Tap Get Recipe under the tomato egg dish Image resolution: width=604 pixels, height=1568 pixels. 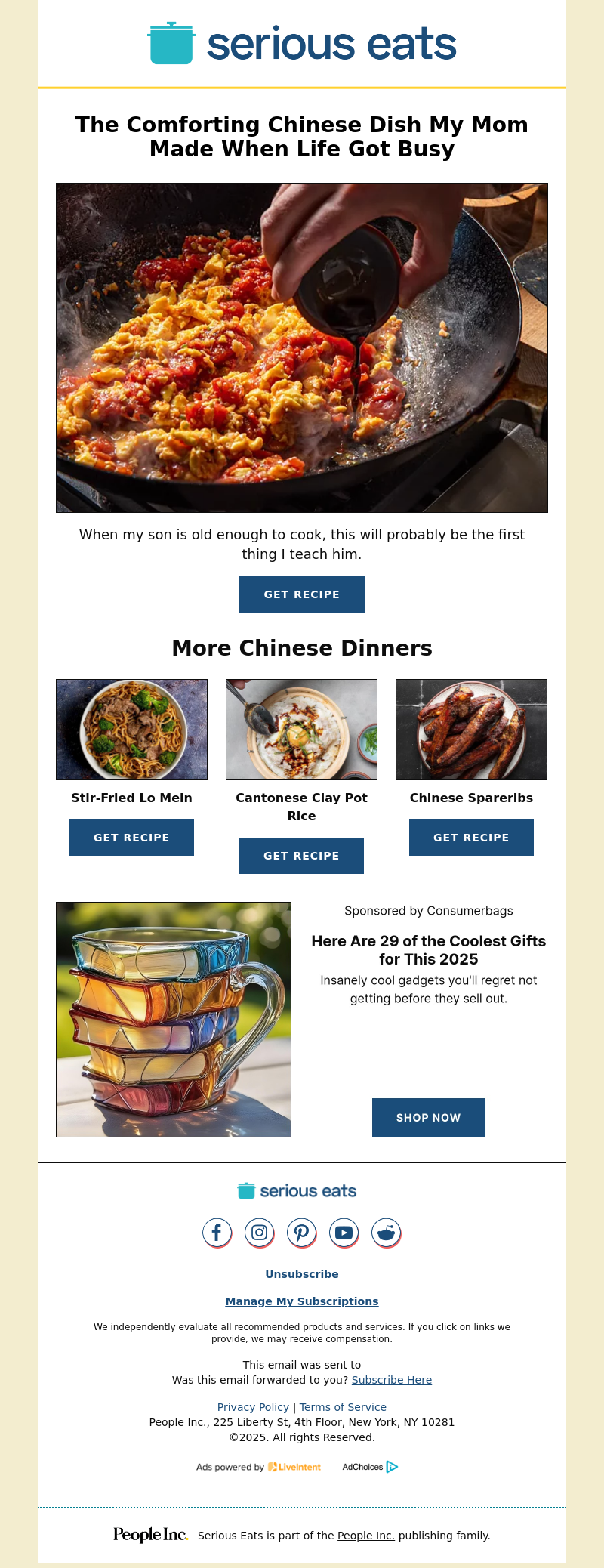[x=301, y=594]
